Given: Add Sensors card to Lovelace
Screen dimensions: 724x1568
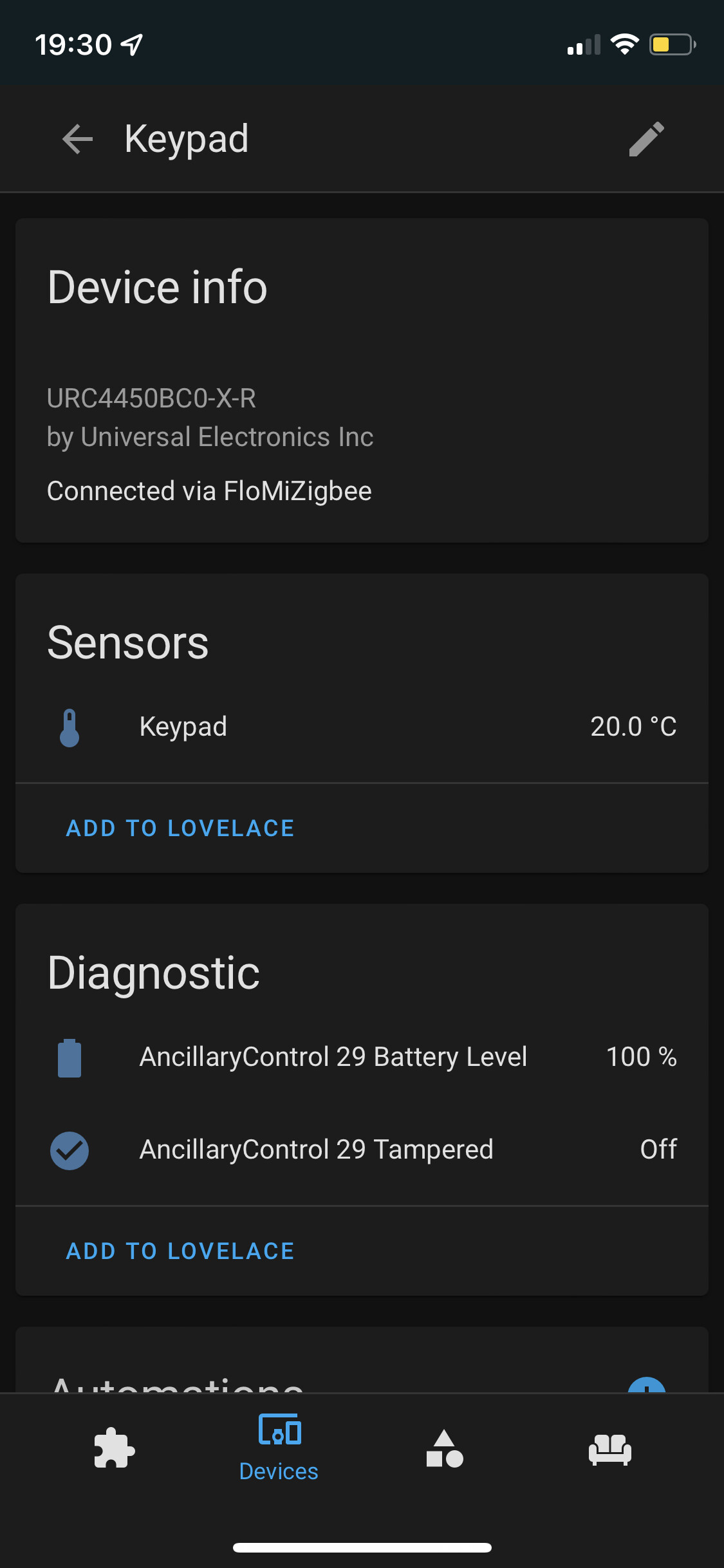Looking at the screenshot, I should (x=180, y=828).
